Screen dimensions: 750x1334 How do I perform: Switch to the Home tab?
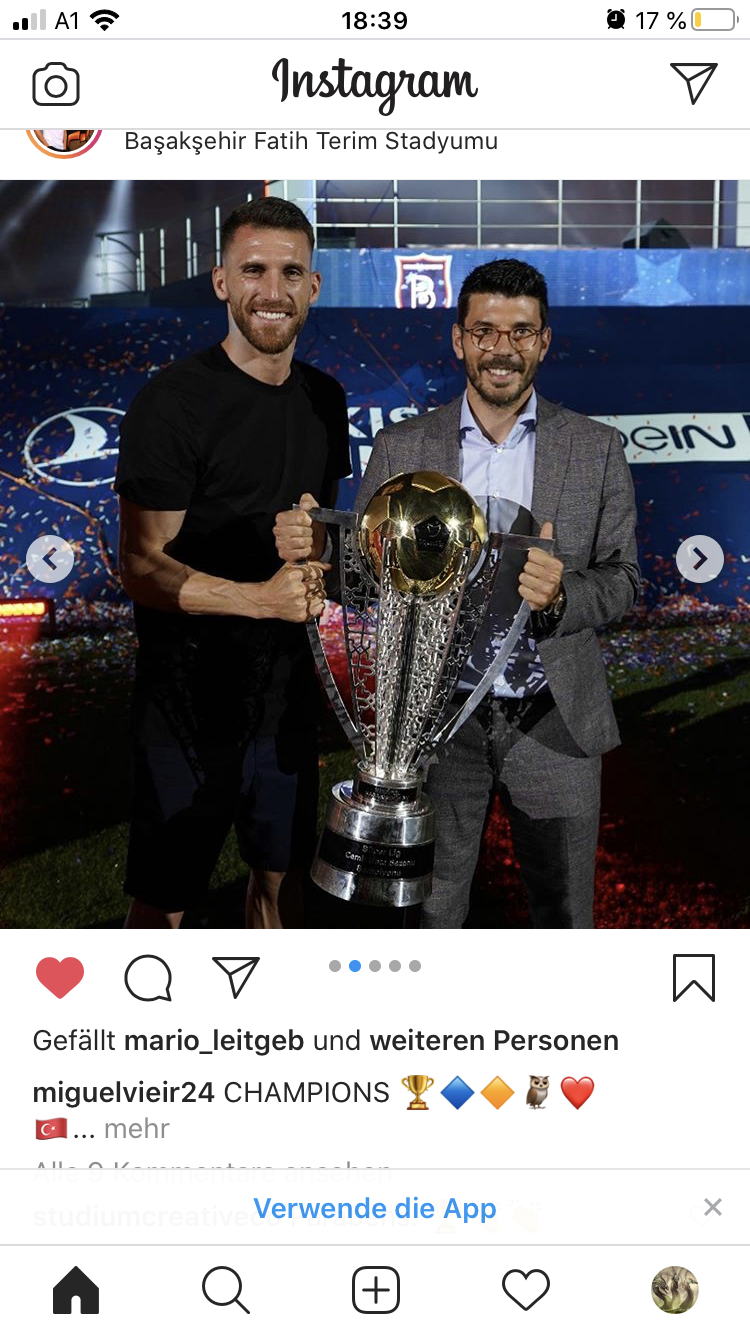click(76, 1290)
